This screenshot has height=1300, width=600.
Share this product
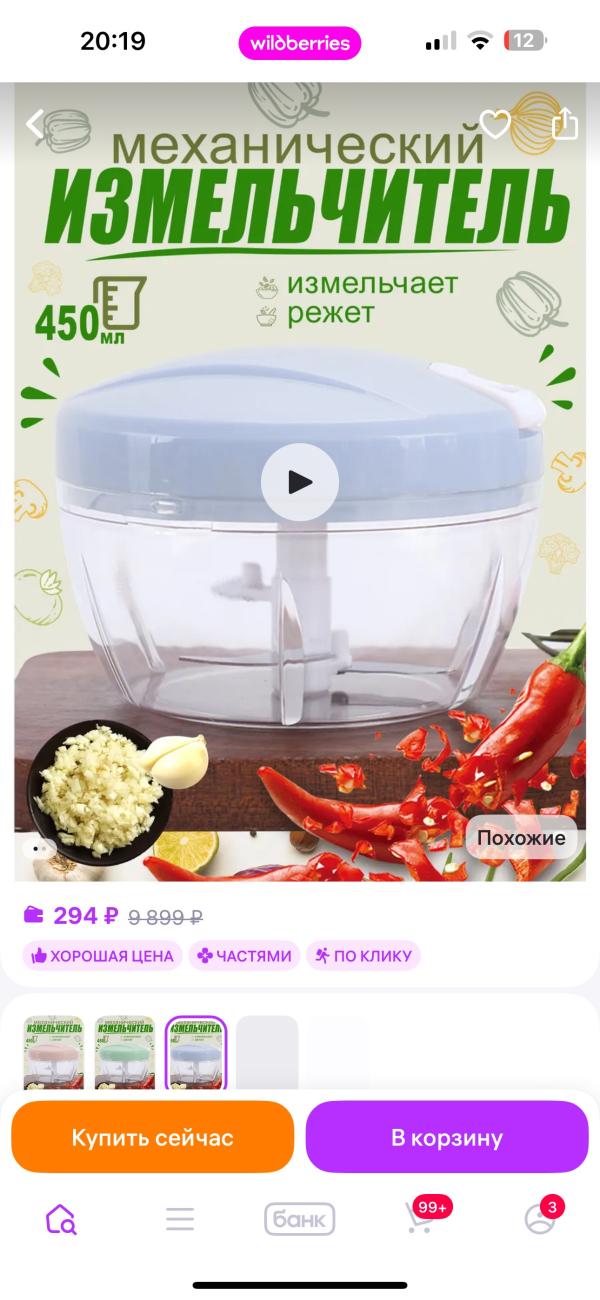[x=565, y=124]
